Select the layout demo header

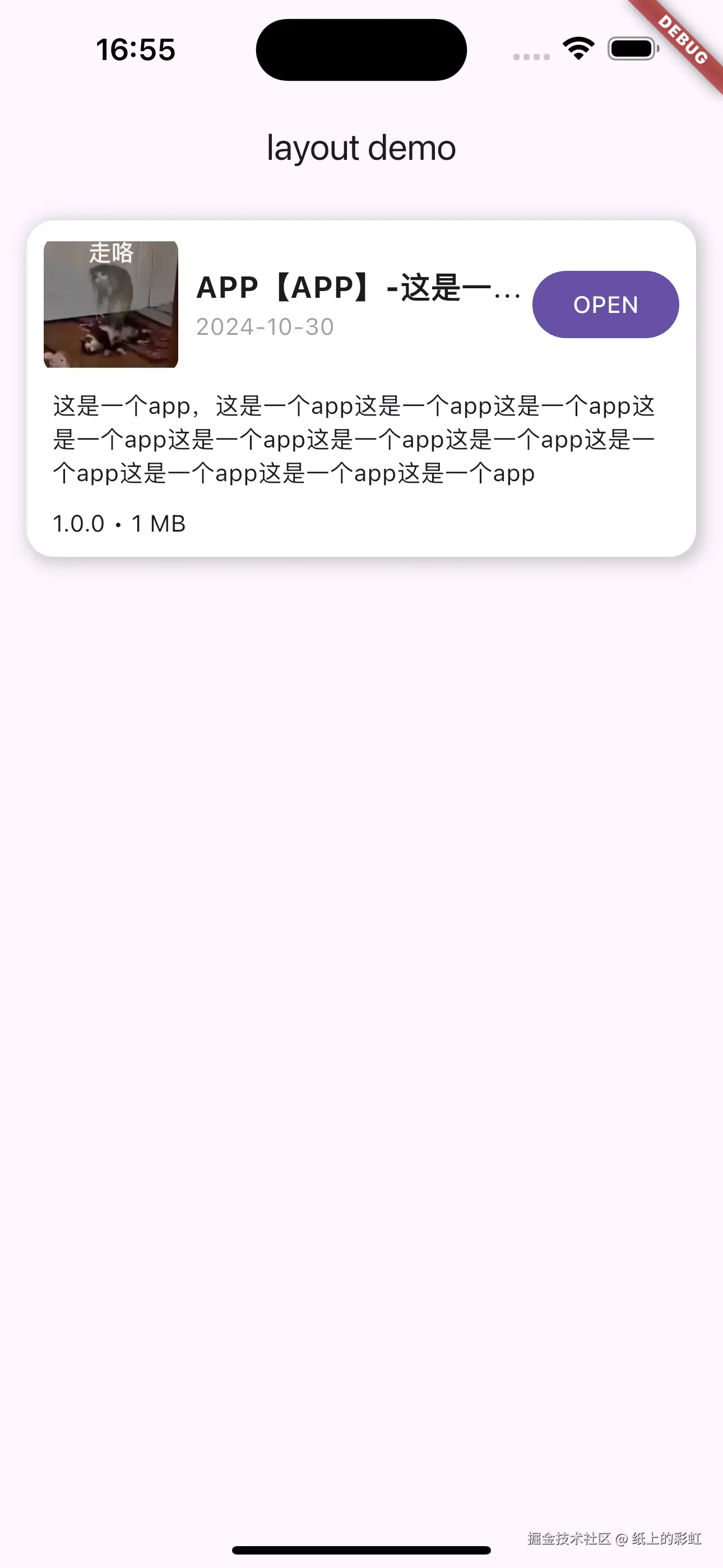[361, 147]
